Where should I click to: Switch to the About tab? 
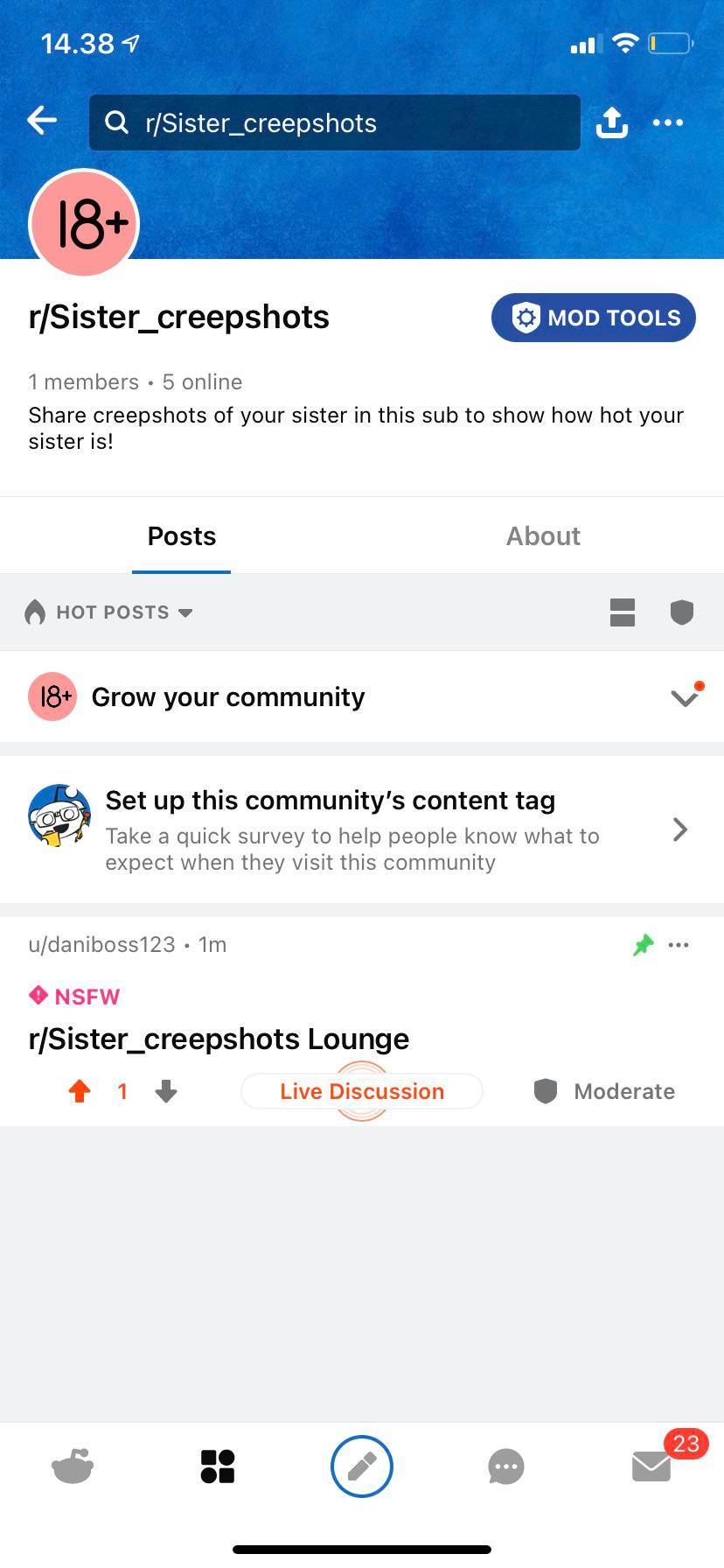click(543, 535)
